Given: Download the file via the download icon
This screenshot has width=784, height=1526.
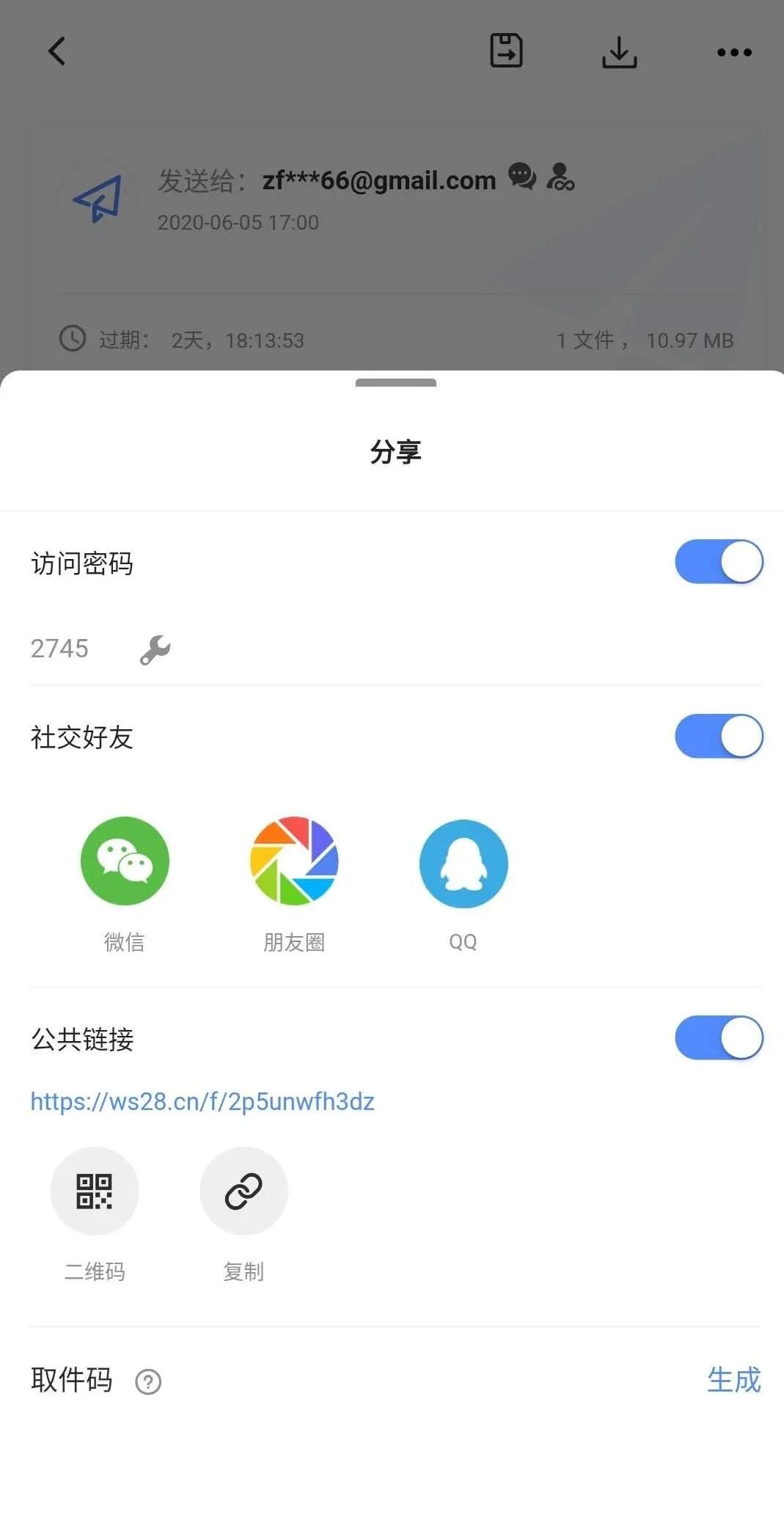Looking at the screenshot, I should click(619, 52).
